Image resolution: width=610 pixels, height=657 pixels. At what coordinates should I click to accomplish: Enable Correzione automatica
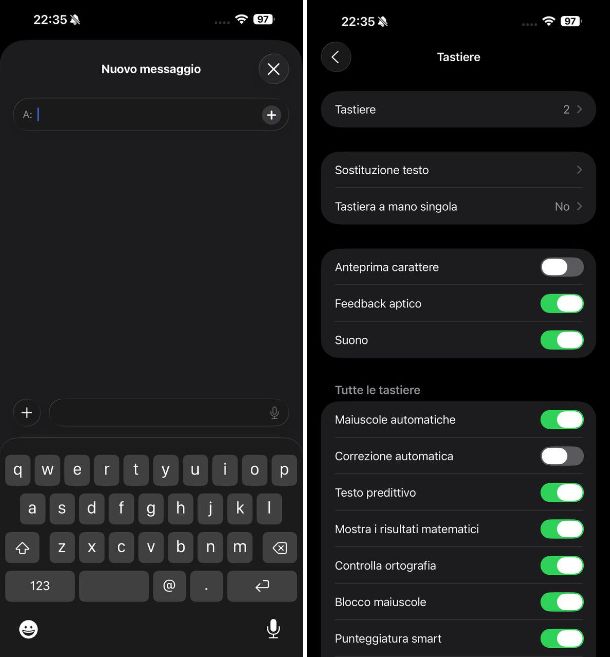(561, 456)
